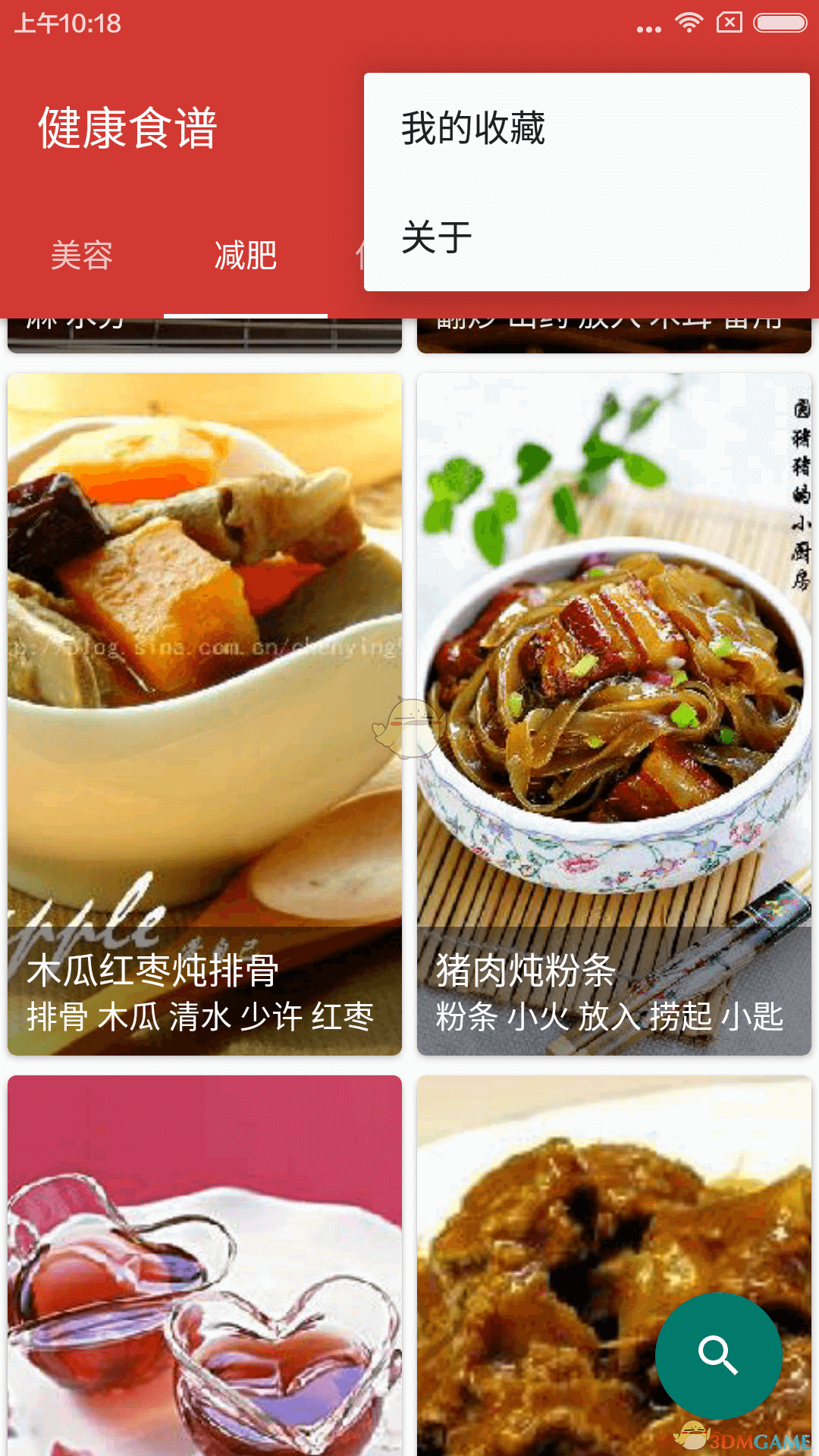Switch to the 美容 tab
Screen dimensions: 819x1456
click(x=82, y=256)
